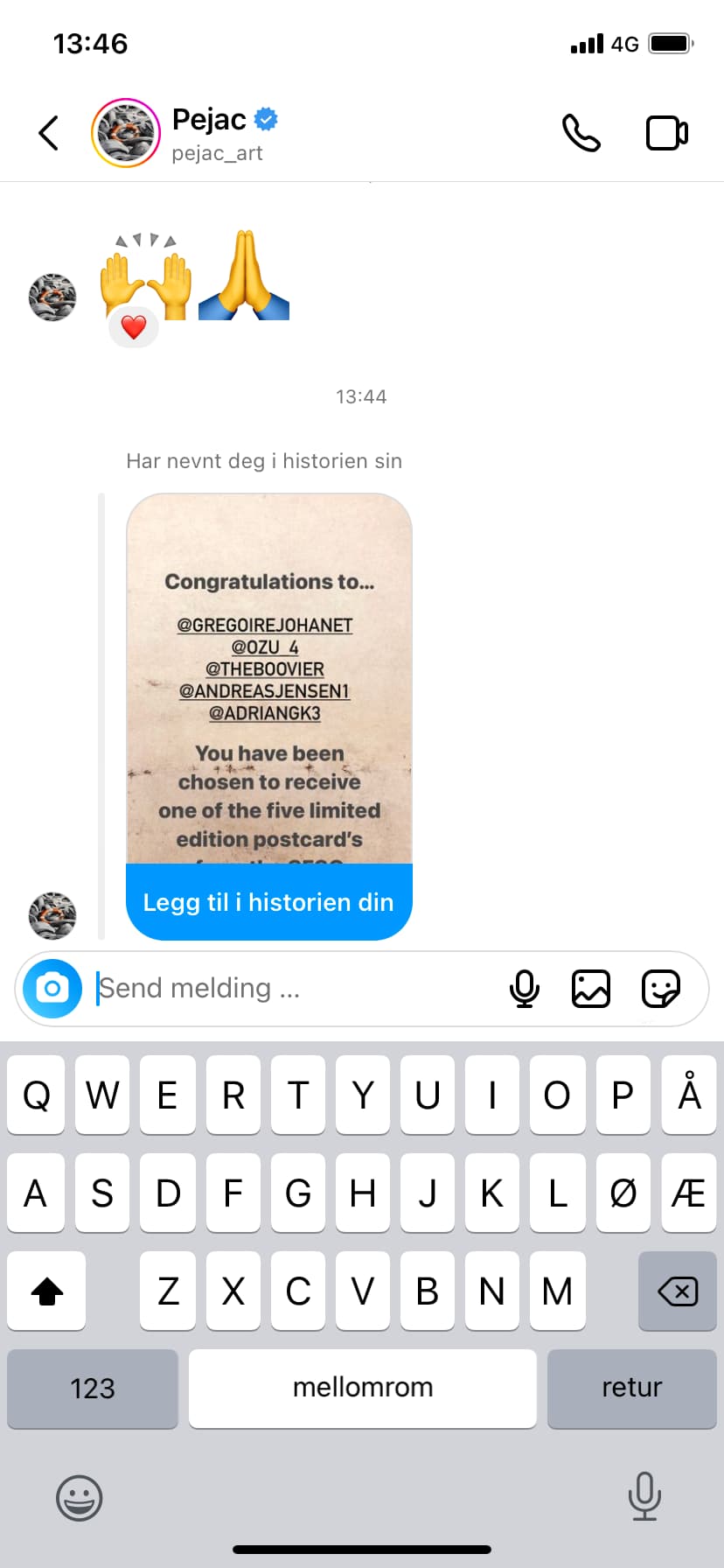This screenshot has width=724, height=1568.
Task: Record a voice message with the microphone
Action: [525, 989]
